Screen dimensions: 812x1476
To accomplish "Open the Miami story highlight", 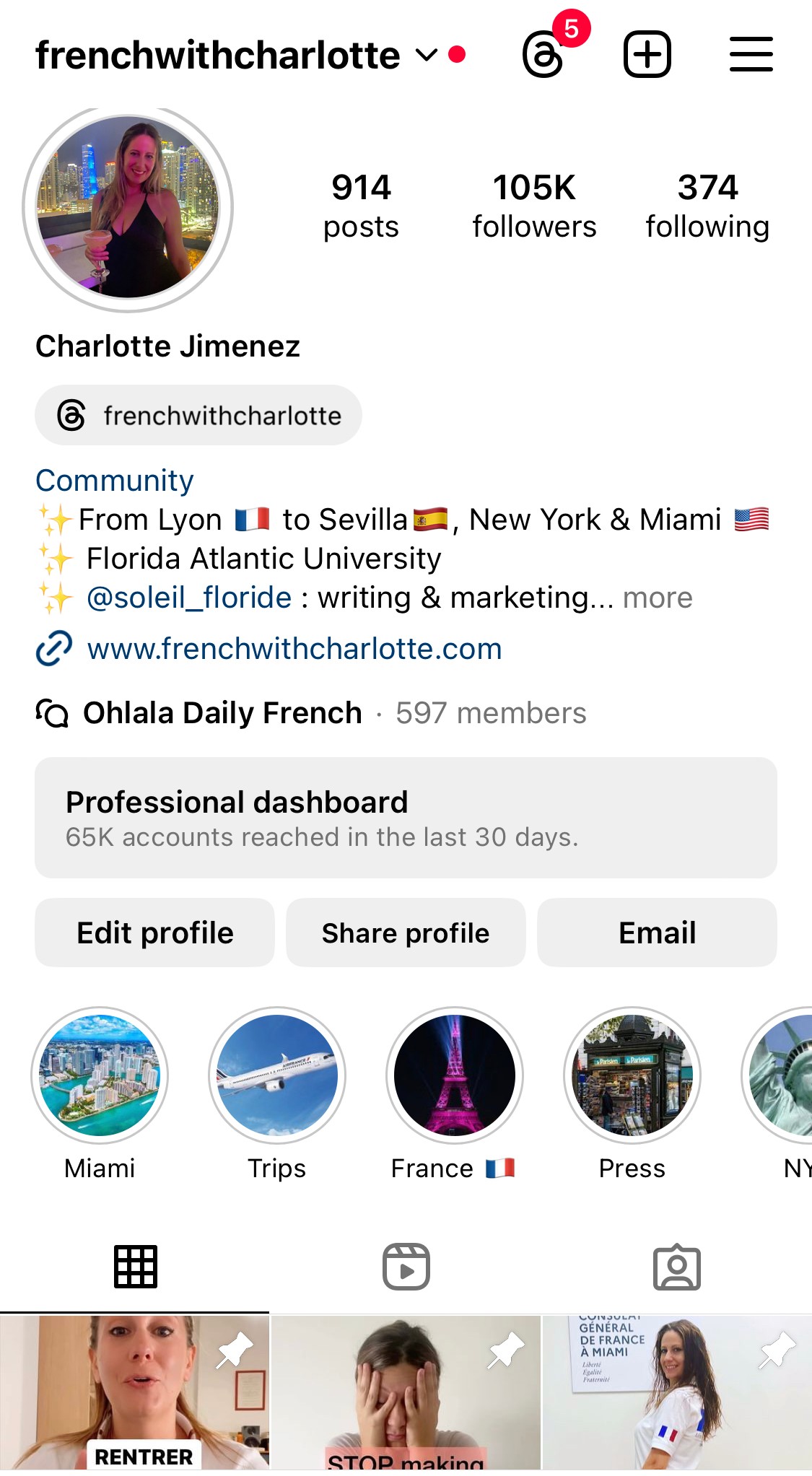I will [x=100, y=1075].
